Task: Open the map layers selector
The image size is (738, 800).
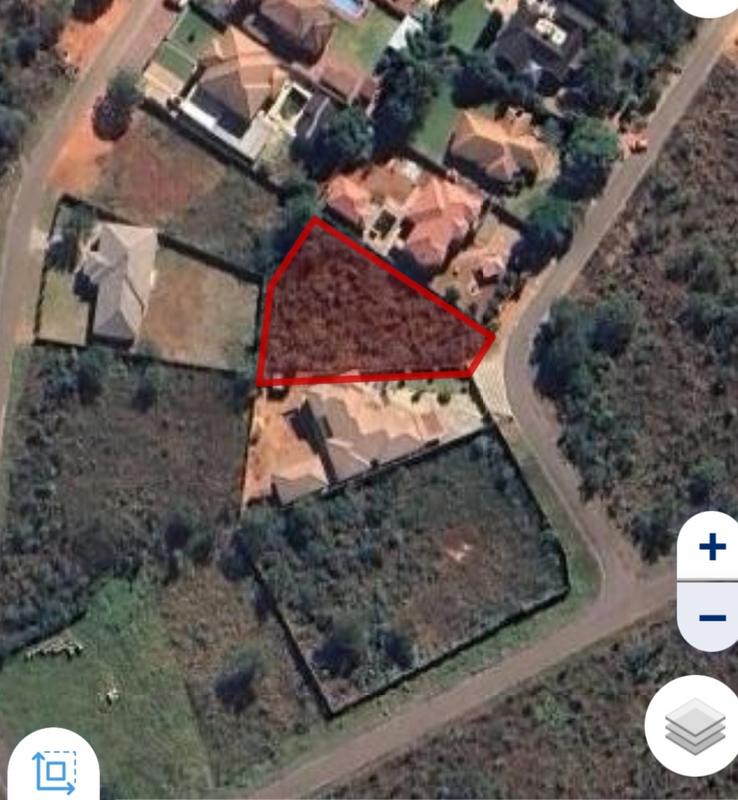Action: 695,726
